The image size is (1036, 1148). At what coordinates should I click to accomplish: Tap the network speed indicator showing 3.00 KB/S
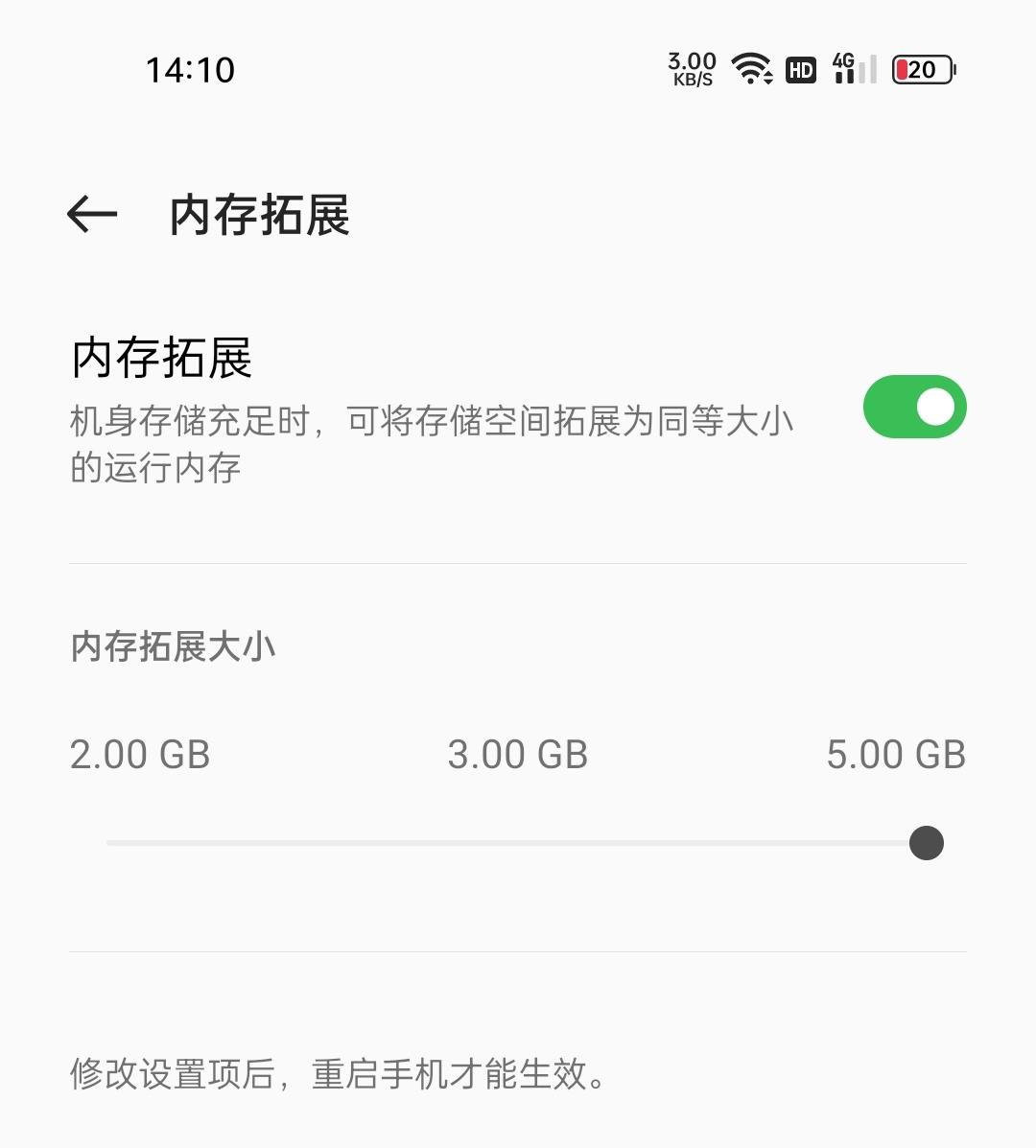689,69
